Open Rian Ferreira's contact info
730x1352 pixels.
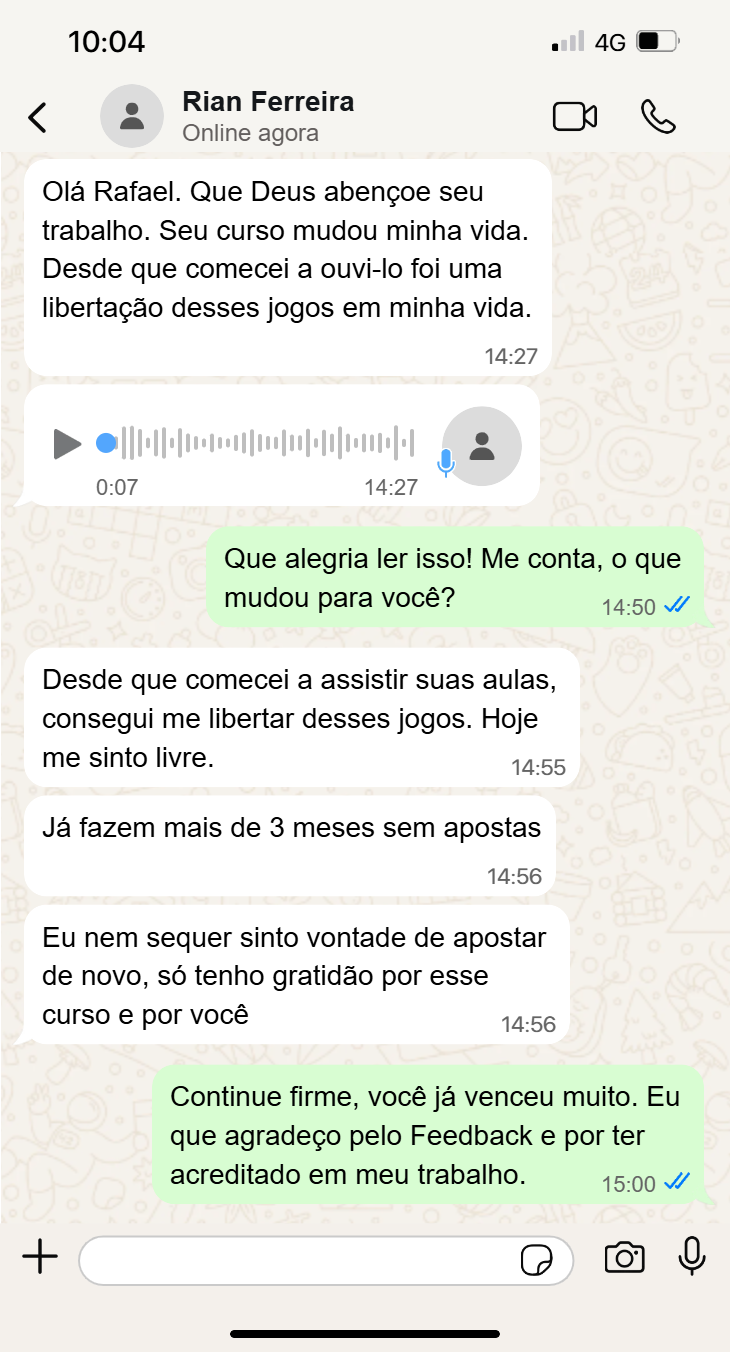tap(267, 116)
